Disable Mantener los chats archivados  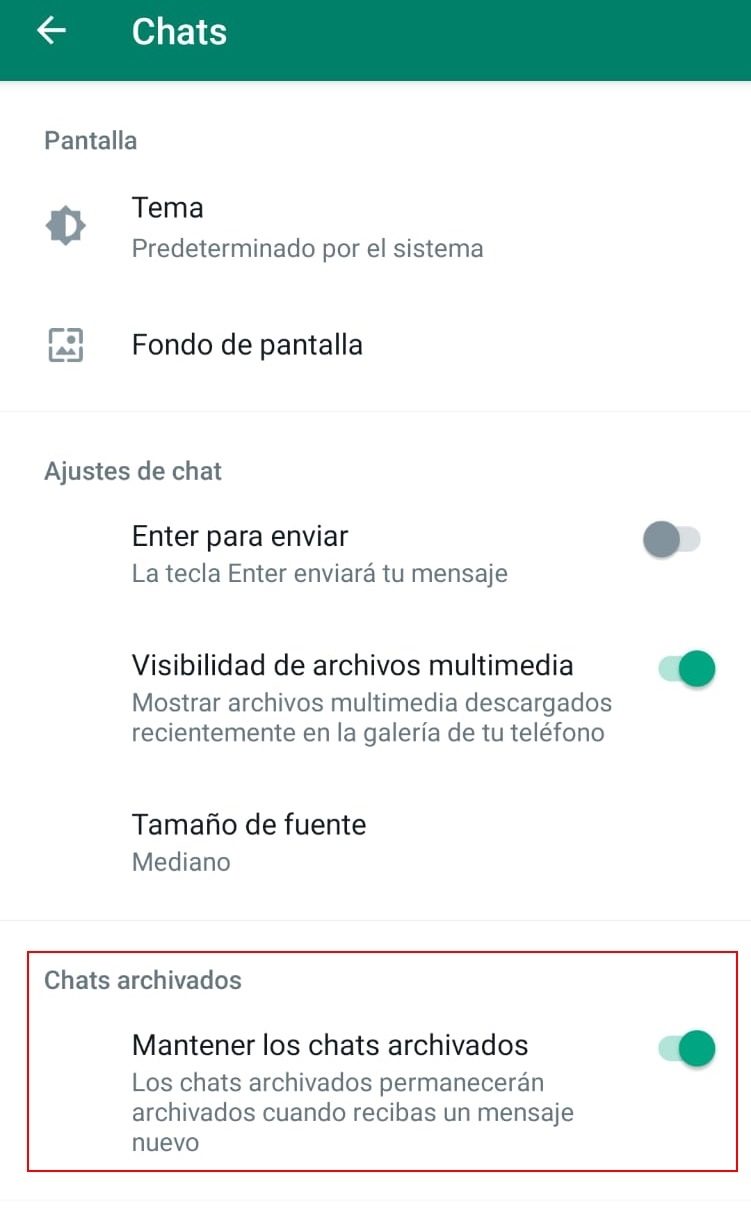point(687,1048)
